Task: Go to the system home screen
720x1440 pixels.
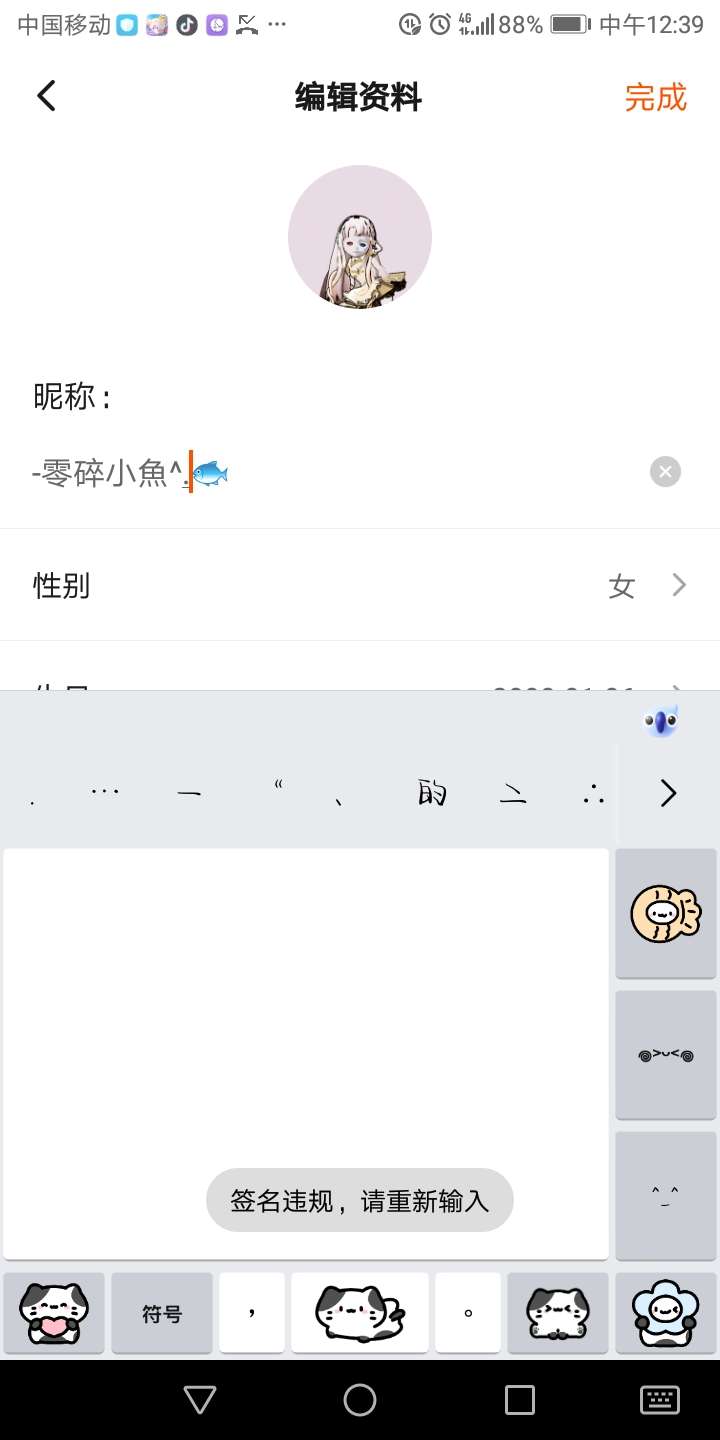Action: tap(360, 1400)
